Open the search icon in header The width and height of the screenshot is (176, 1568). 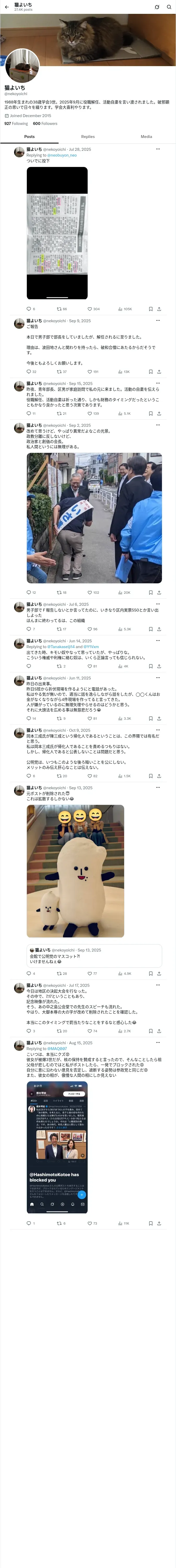point(157,7)
